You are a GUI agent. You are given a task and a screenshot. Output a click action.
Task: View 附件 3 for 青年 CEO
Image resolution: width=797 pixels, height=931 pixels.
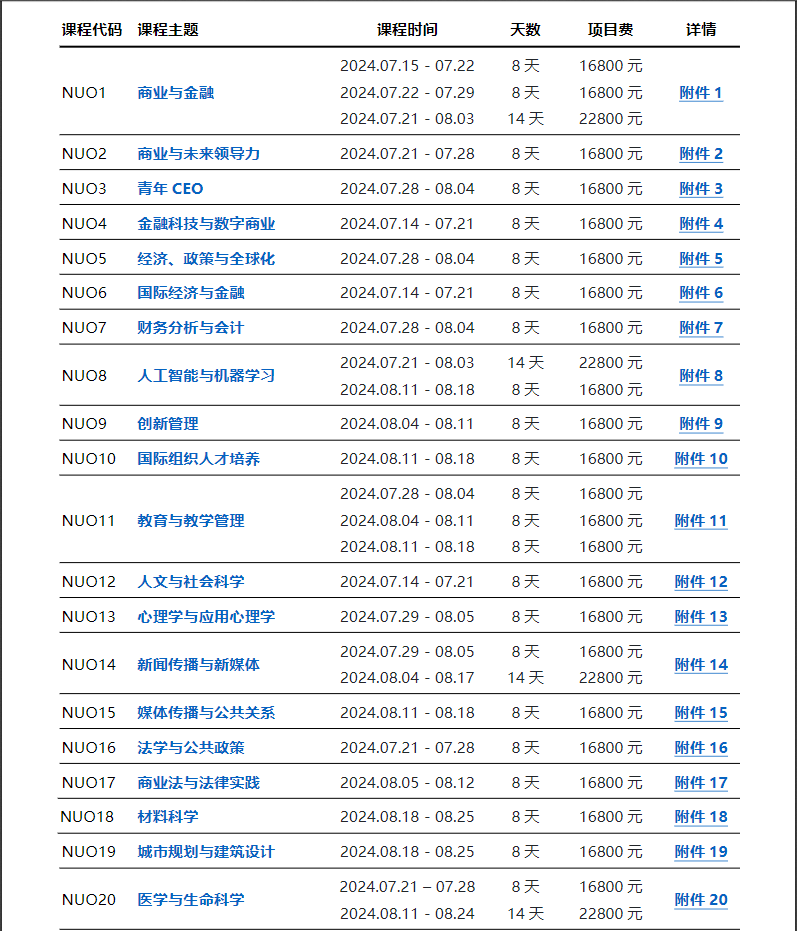click(700, 189)
